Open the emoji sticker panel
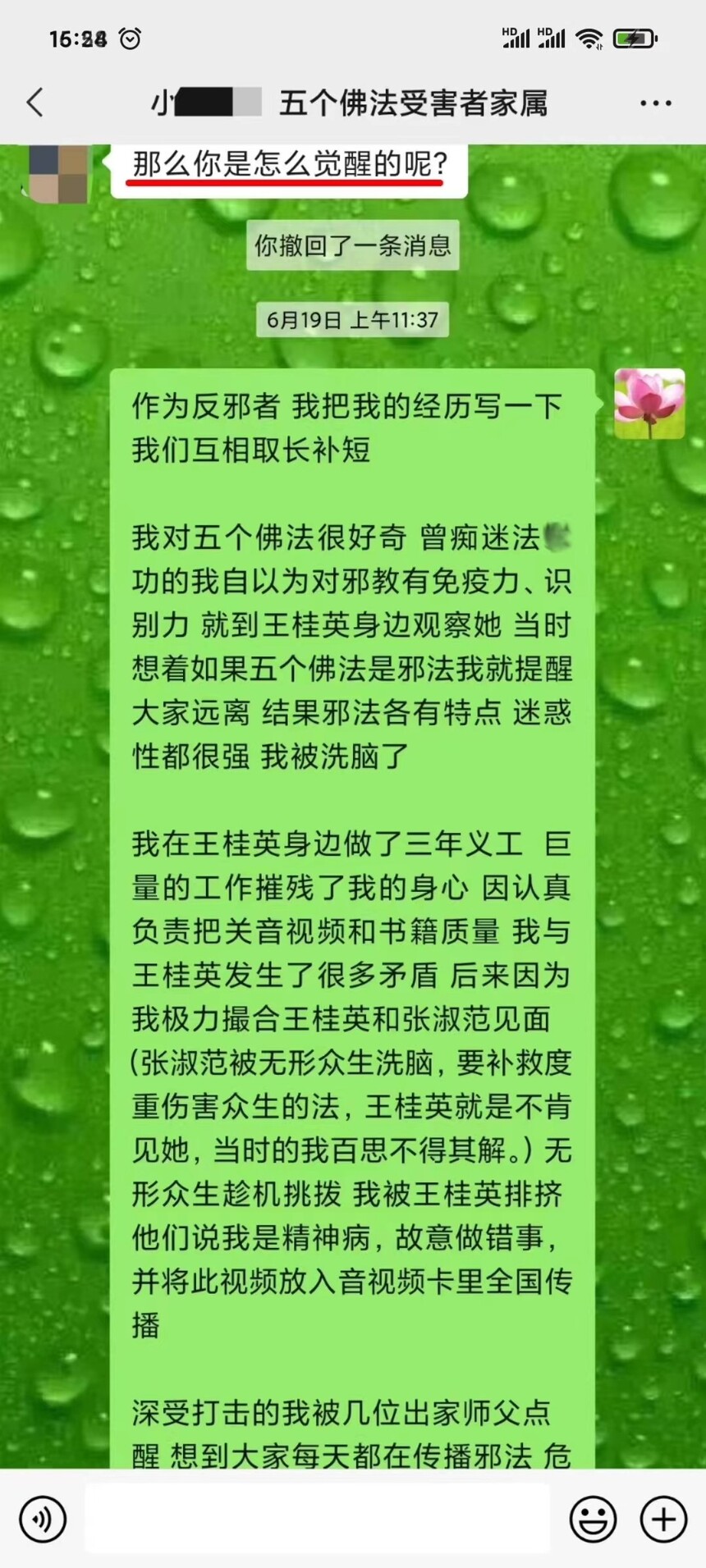The width and height of the screenshot is (706, 1568). 593,1520
